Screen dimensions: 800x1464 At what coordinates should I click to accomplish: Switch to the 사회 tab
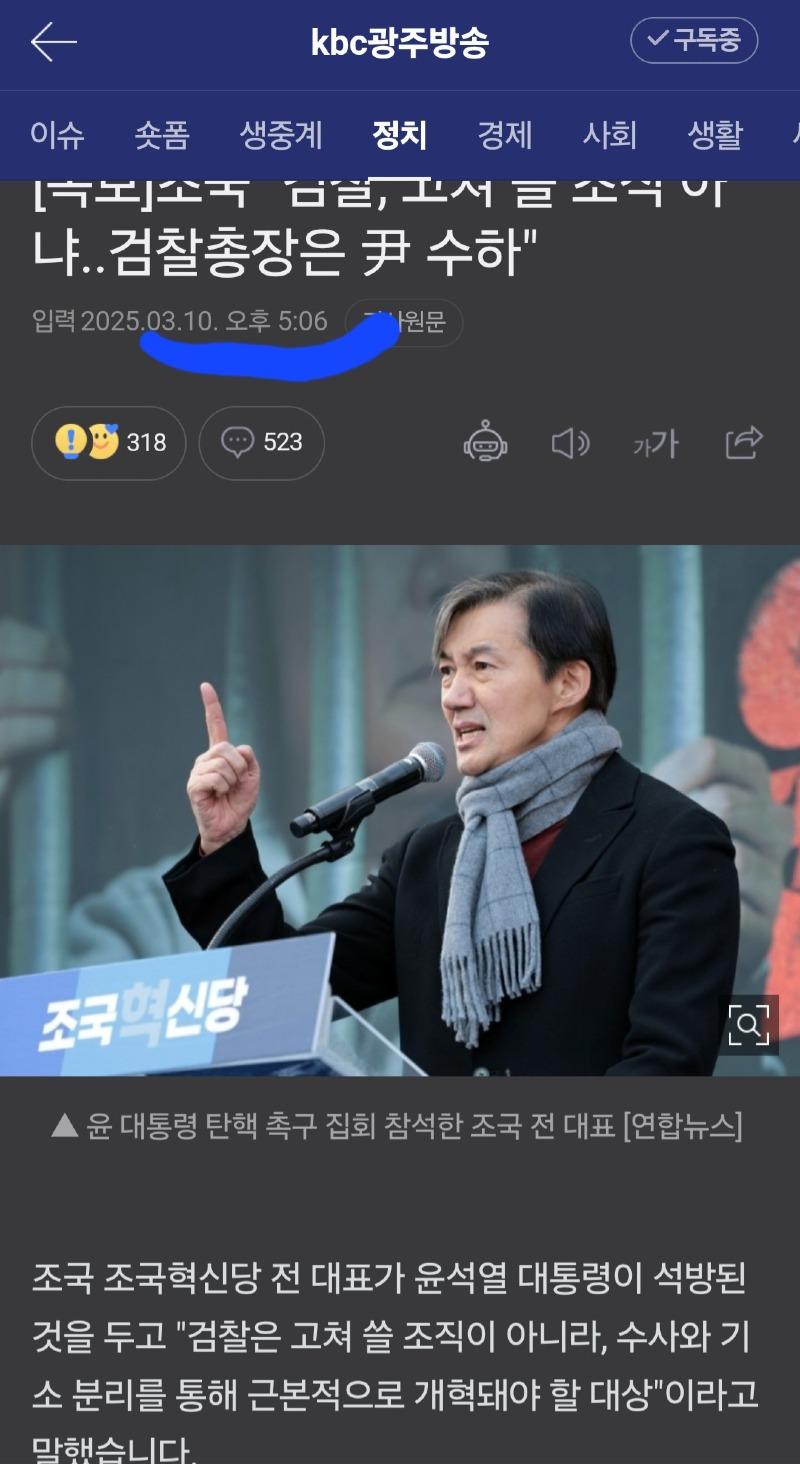610,135
